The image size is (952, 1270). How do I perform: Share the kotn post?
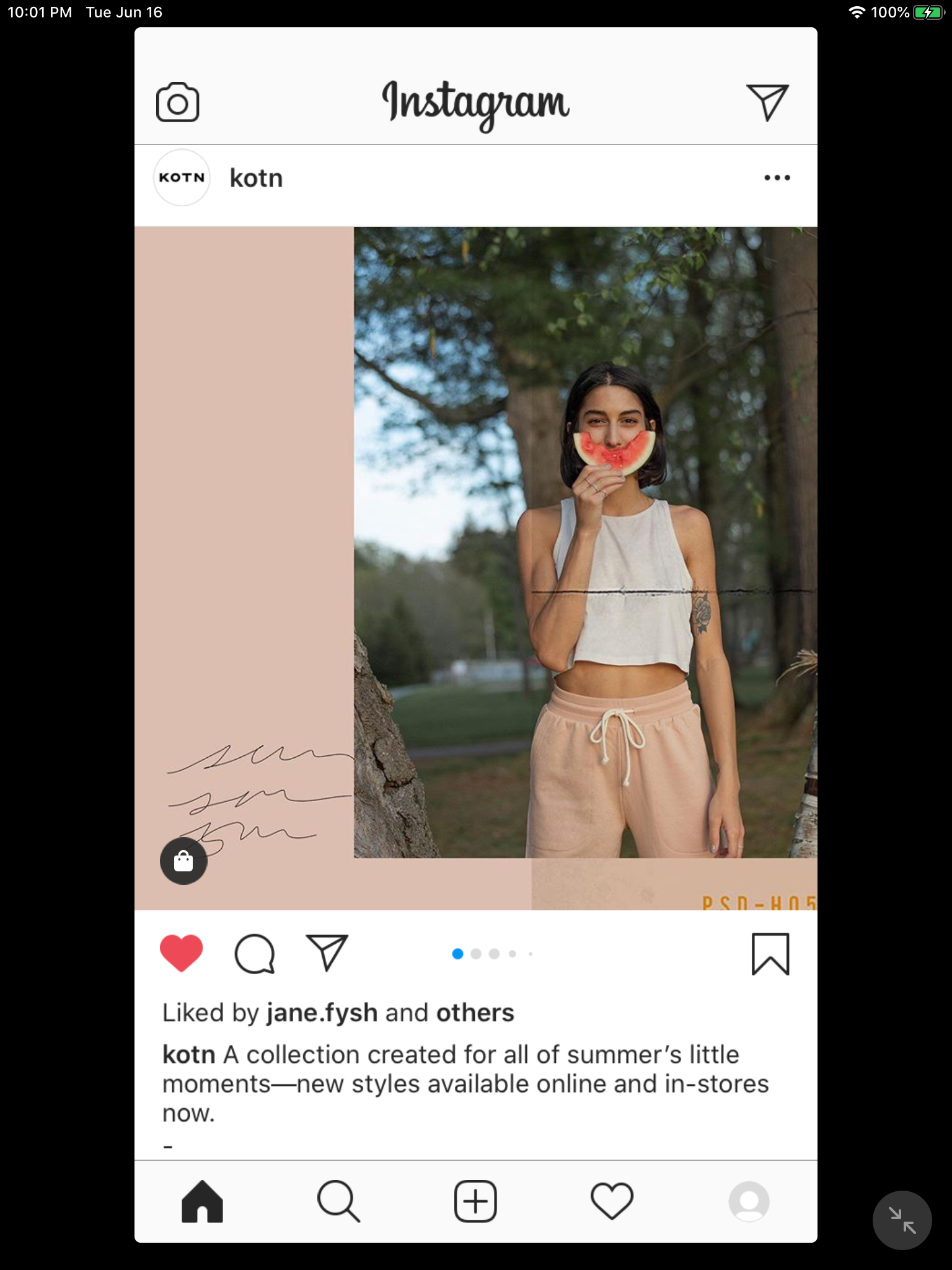pos(327,952)
